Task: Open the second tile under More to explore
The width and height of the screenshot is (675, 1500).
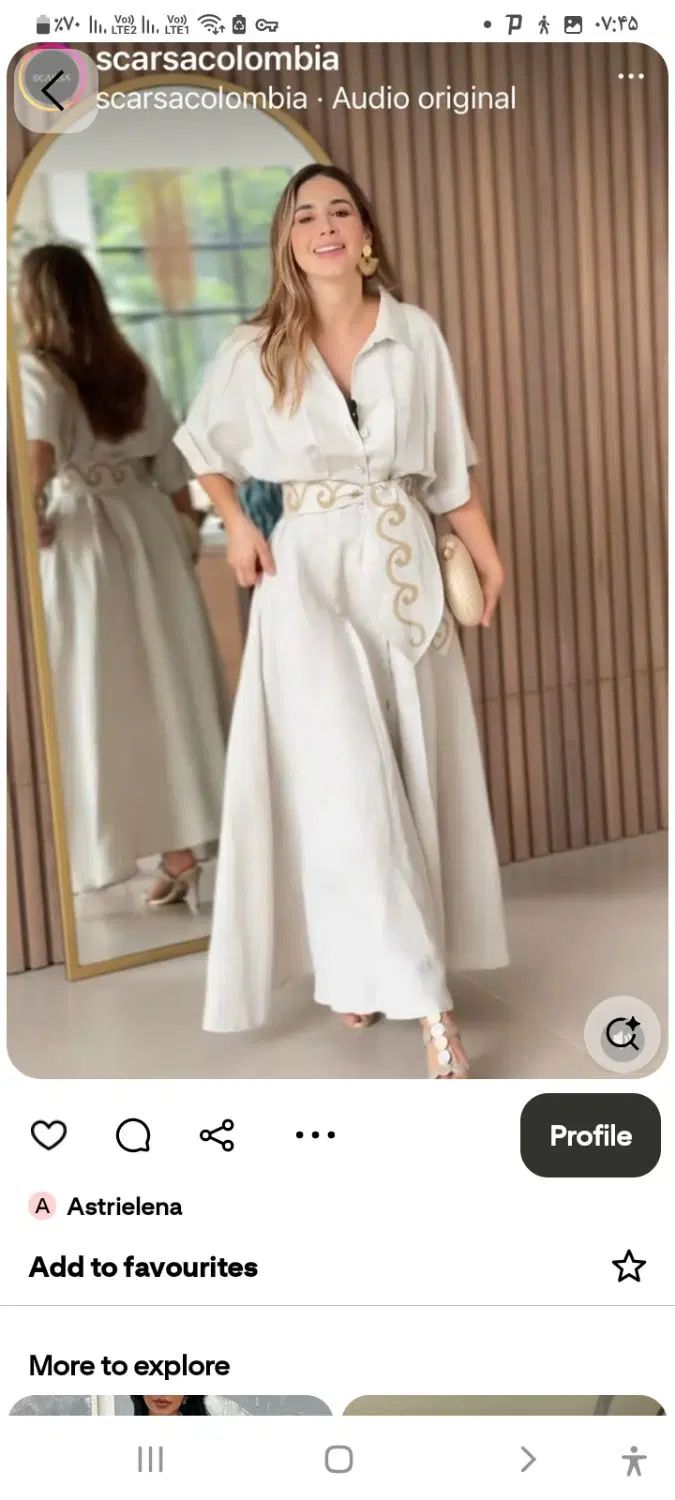Action: coord(504,1405)
